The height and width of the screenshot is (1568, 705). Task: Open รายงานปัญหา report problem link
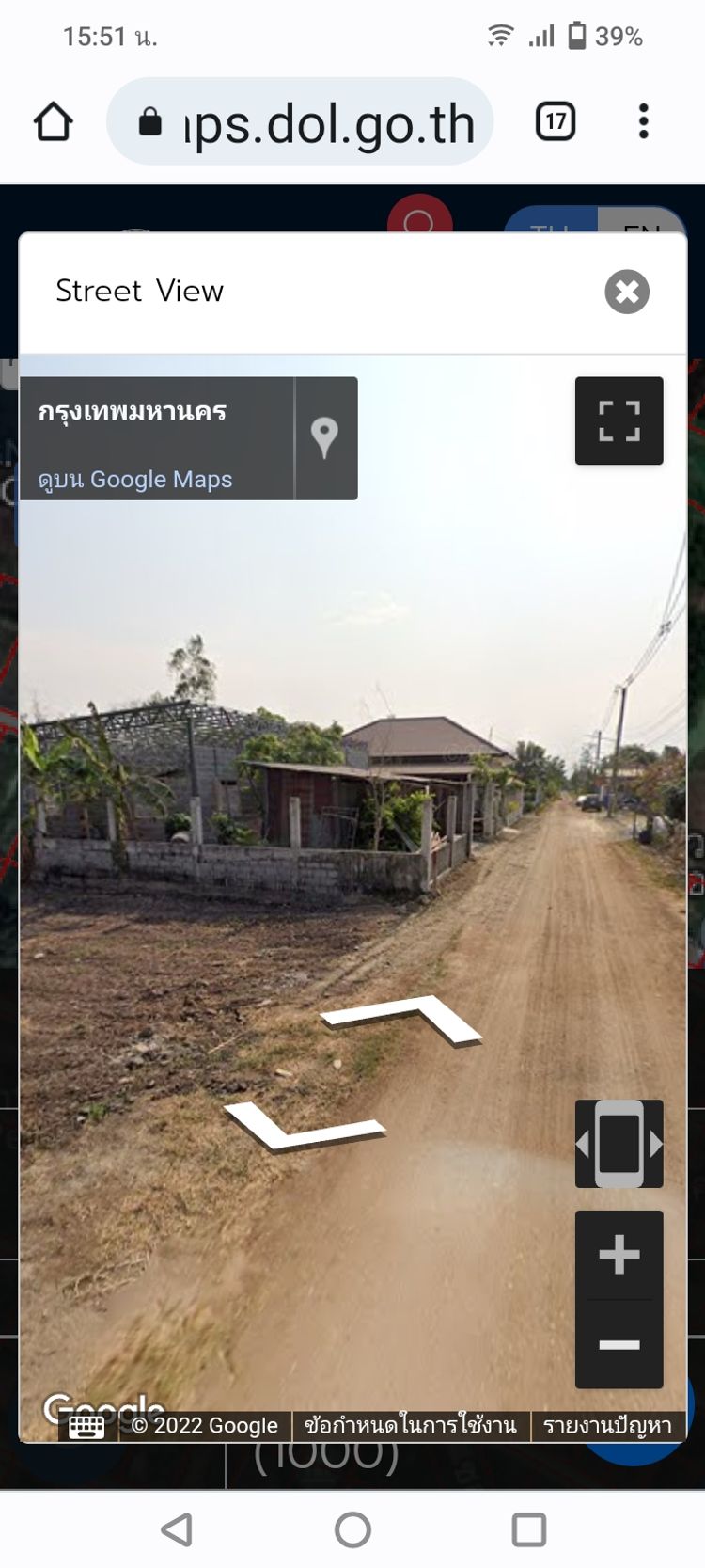[x=607, y=1426]
